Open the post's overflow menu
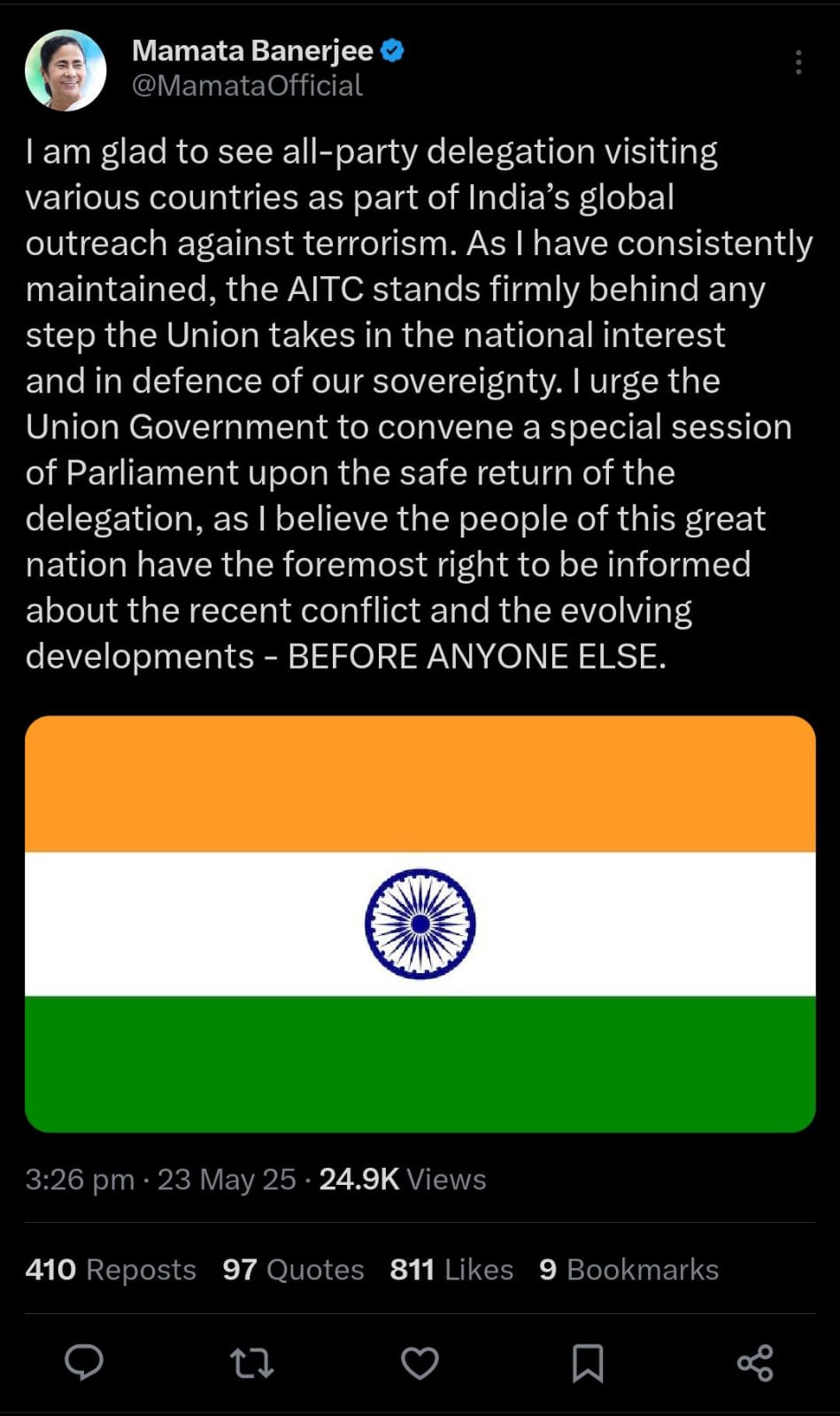 coord(798,62)
